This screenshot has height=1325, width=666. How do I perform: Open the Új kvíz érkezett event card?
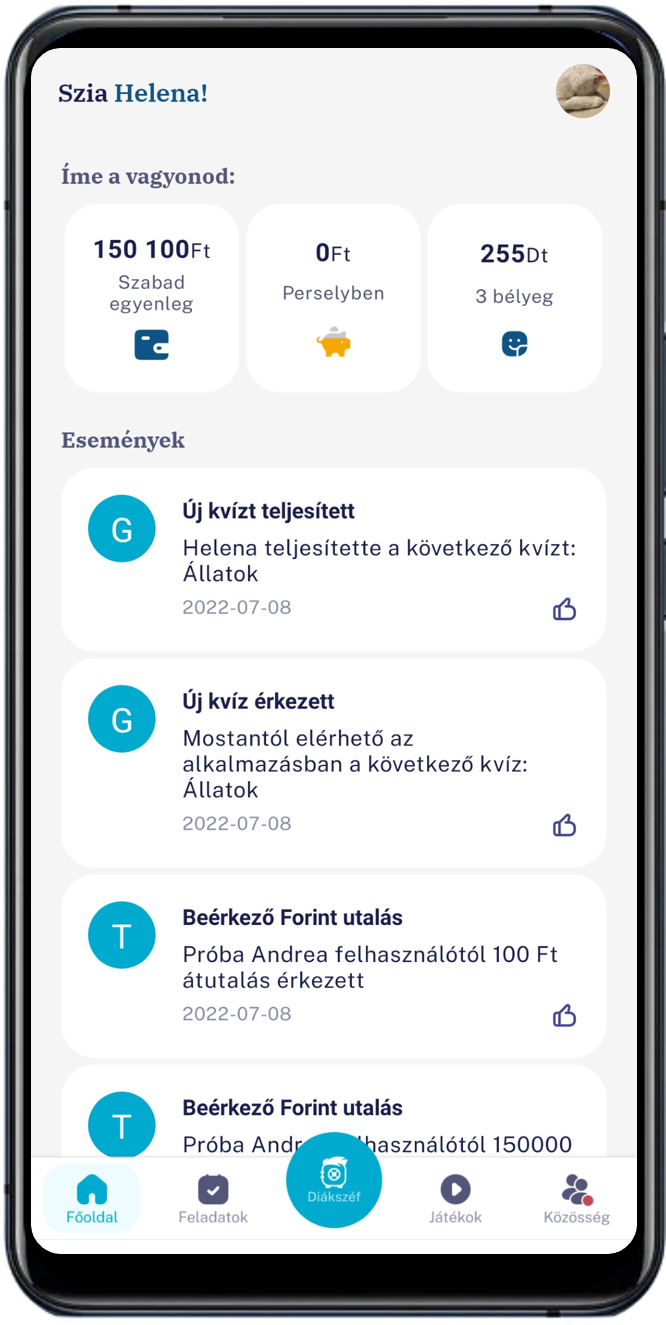pyautogui.click(x=333, y=762)
